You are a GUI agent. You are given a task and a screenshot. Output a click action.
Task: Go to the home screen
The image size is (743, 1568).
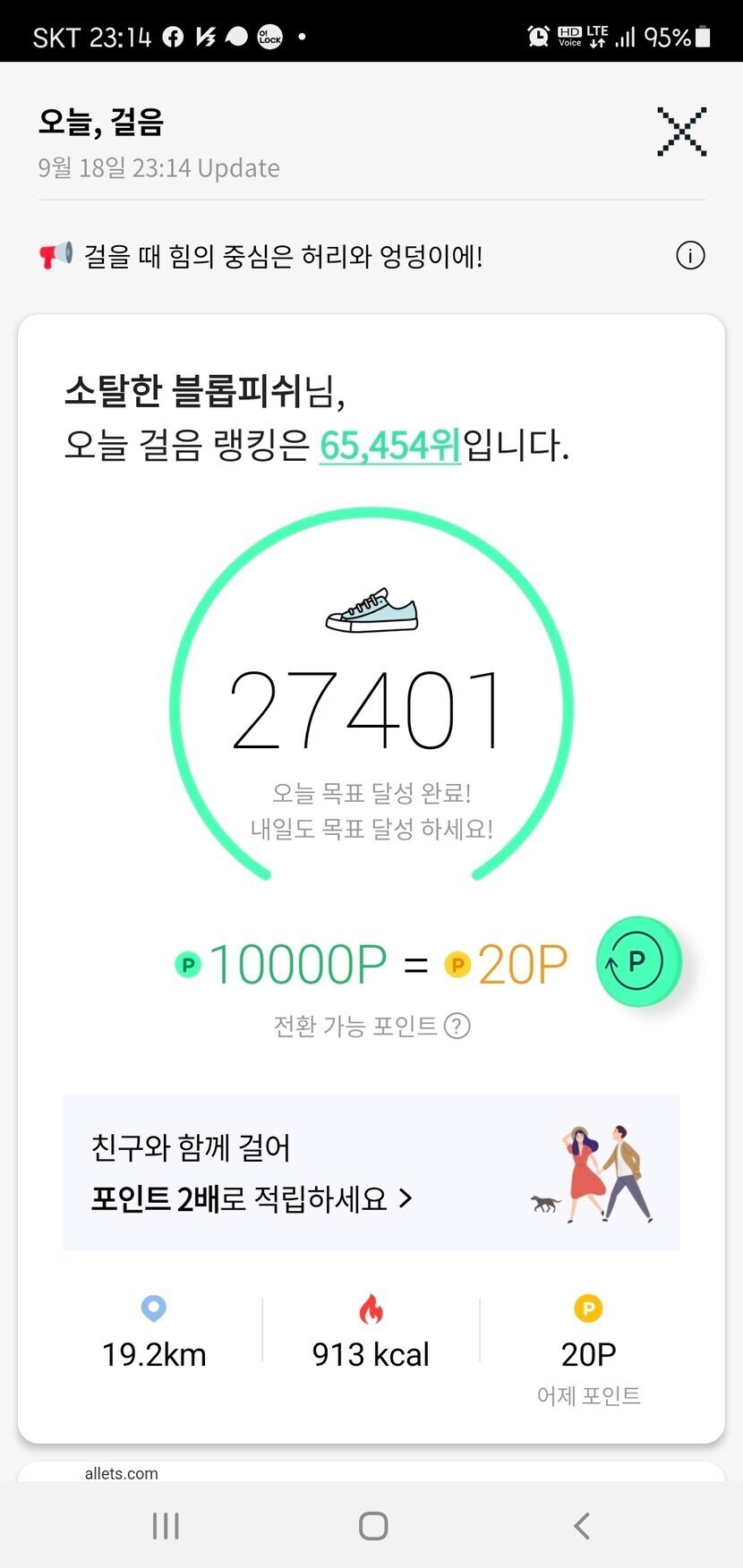[x=372, y=1526]
